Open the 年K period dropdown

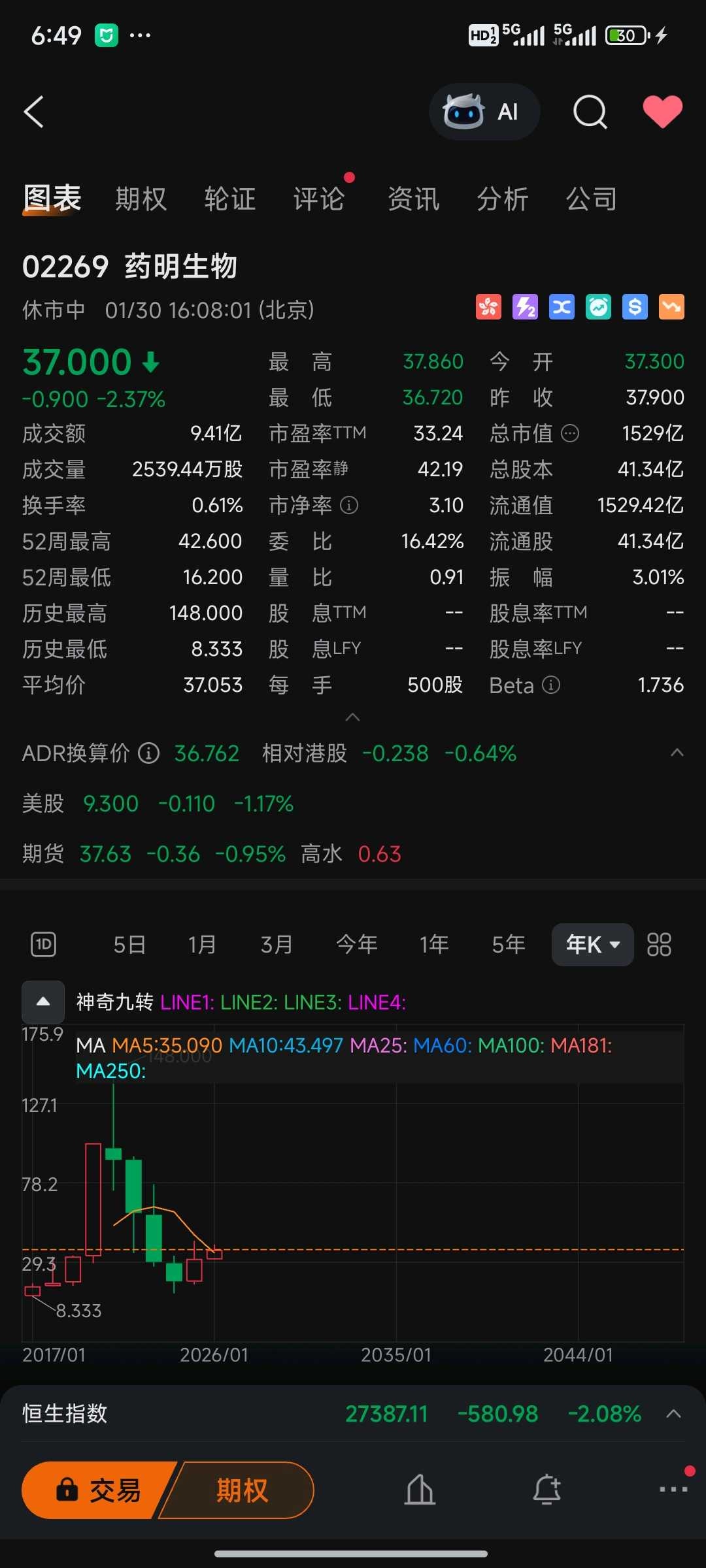coord(592,944)
